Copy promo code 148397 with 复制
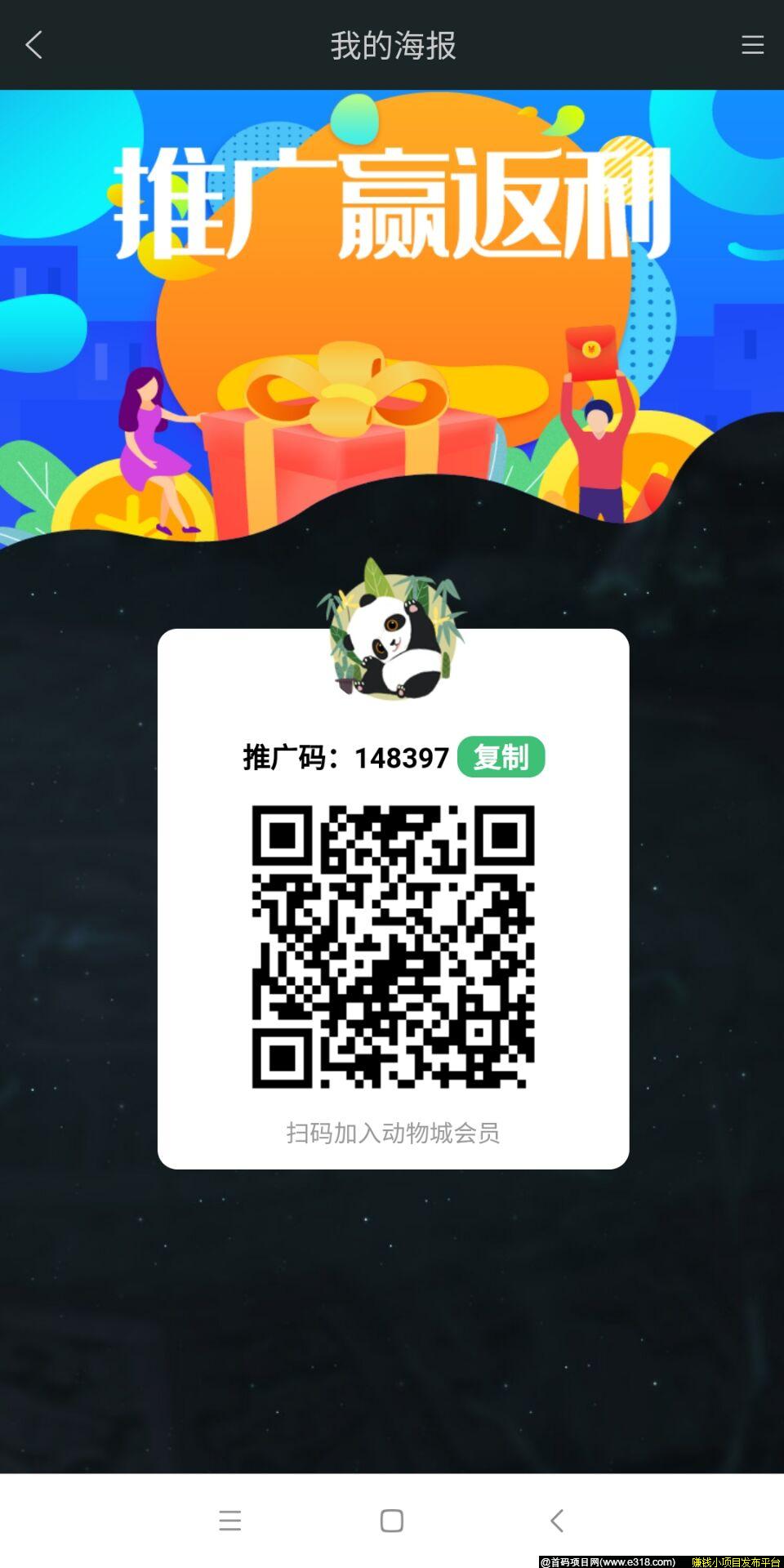The width and height of the screenshot is (784, 1568). coord(501,756)
